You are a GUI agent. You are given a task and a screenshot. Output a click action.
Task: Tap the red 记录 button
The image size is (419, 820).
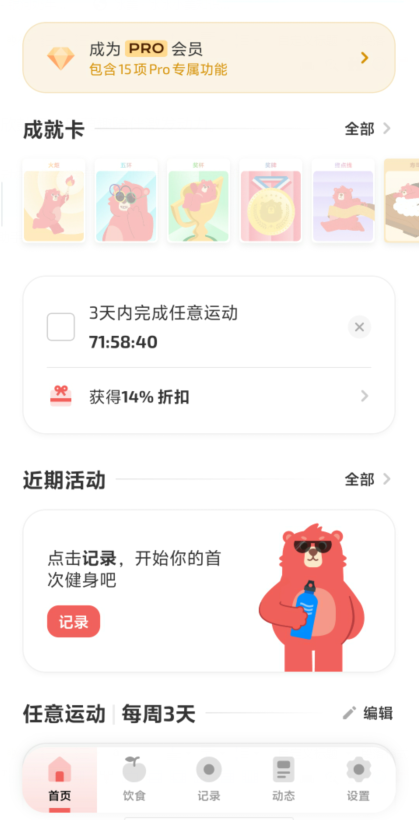click(x=73, y=622)
